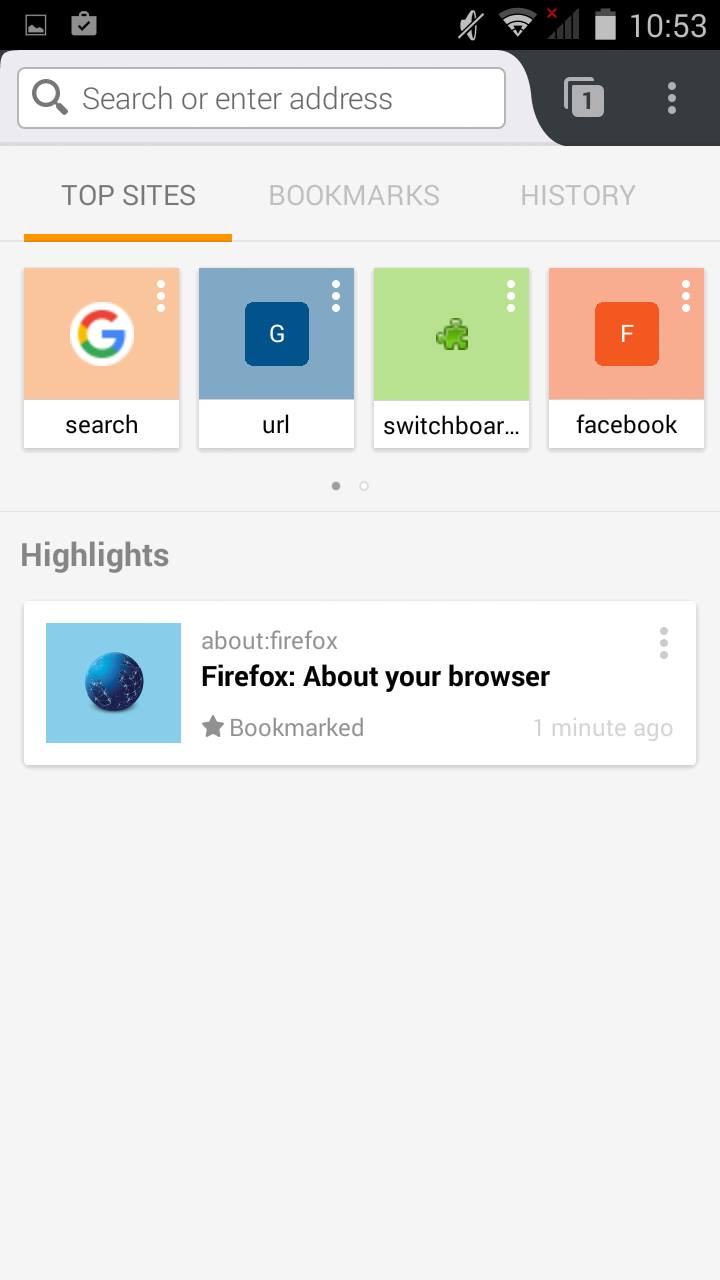The image size is (720, 1280).
Task: Open options menu on the url tile
Action: click(336, 296)
